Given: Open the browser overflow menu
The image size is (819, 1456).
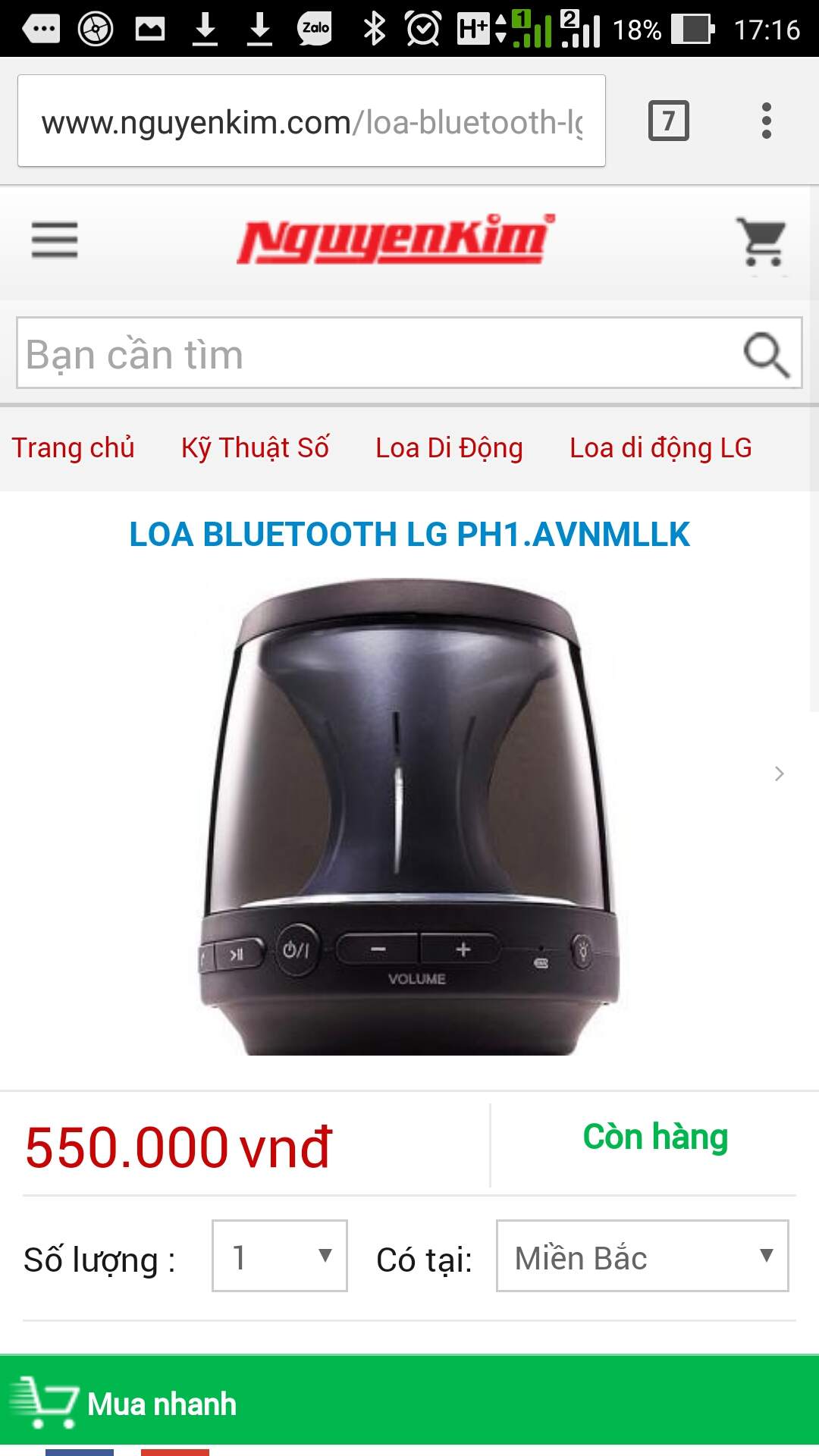Looking at the screenshot, I should pos(767,121).
